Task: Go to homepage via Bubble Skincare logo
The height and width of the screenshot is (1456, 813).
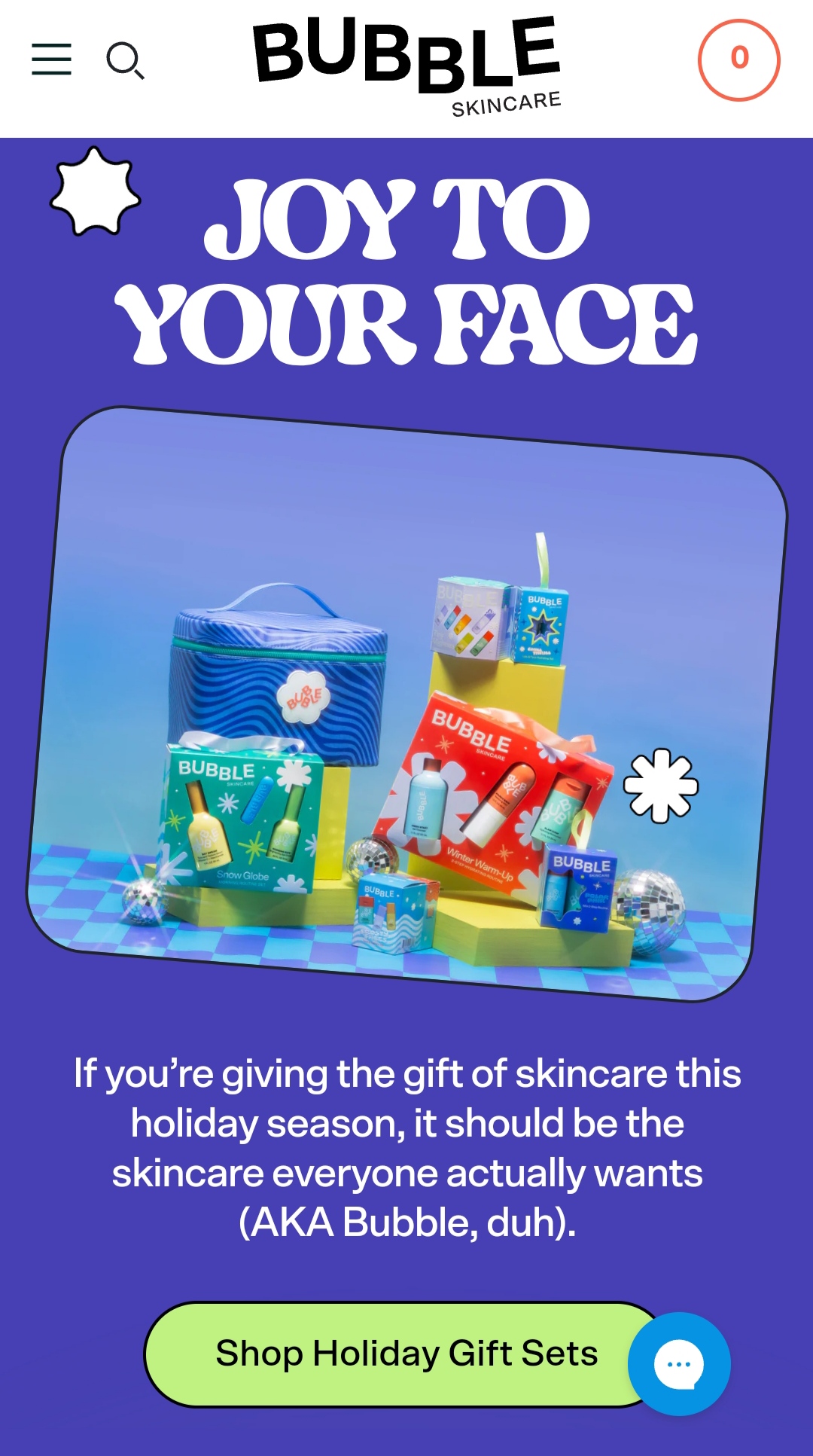Action: pyautogui.click(x=407, y=64)
